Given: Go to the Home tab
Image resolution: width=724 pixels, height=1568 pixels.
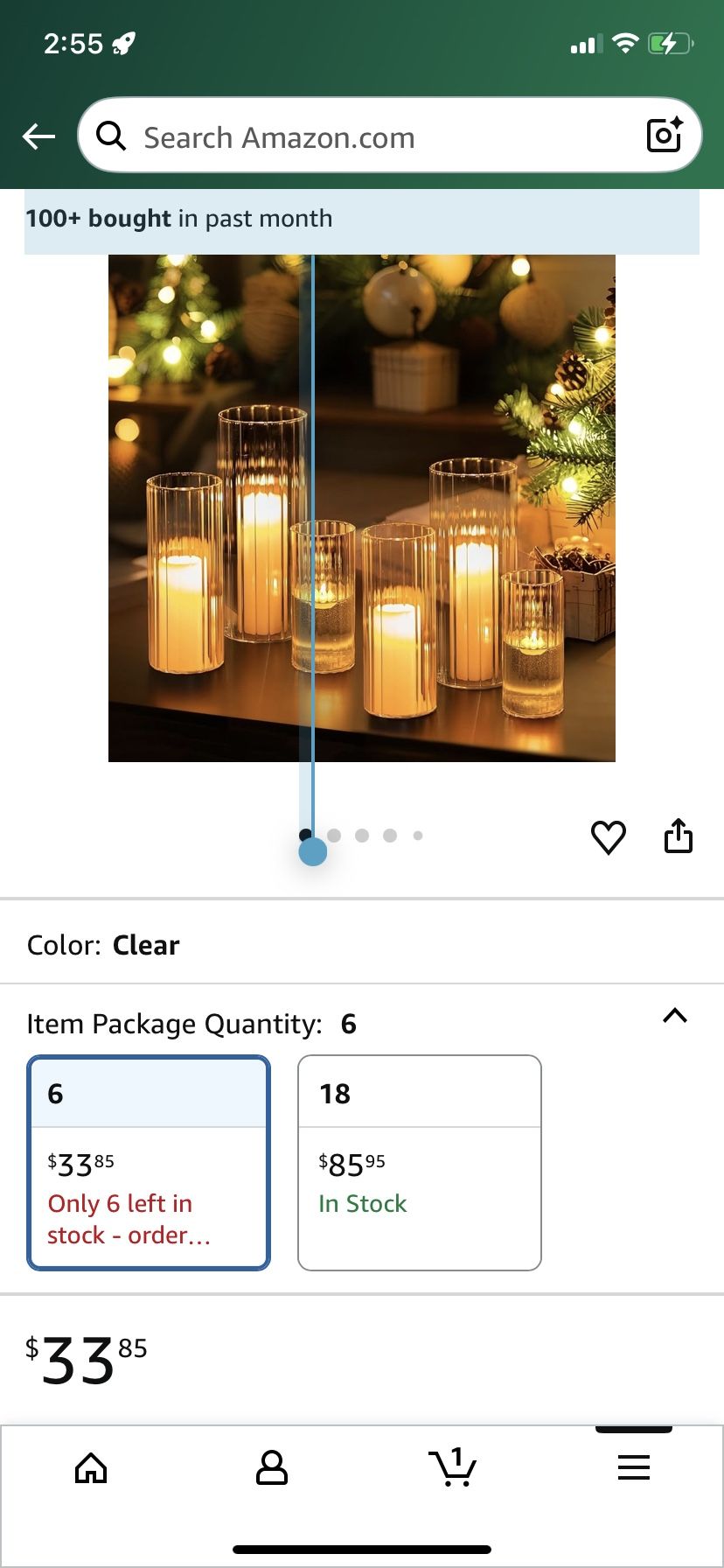Looking at the screenshot, I should (91, 1468).
